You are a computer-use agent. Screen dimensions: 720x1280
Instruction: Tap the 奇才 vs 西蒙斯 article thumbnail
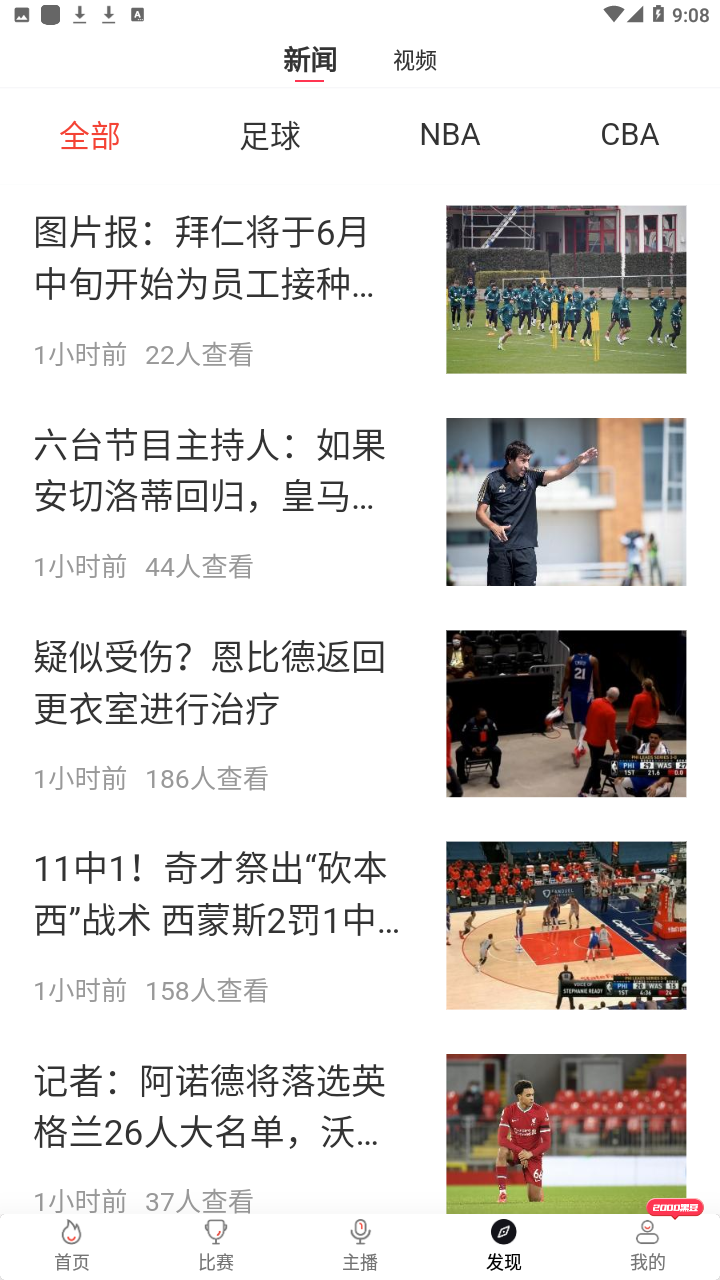tap(565, 925)
